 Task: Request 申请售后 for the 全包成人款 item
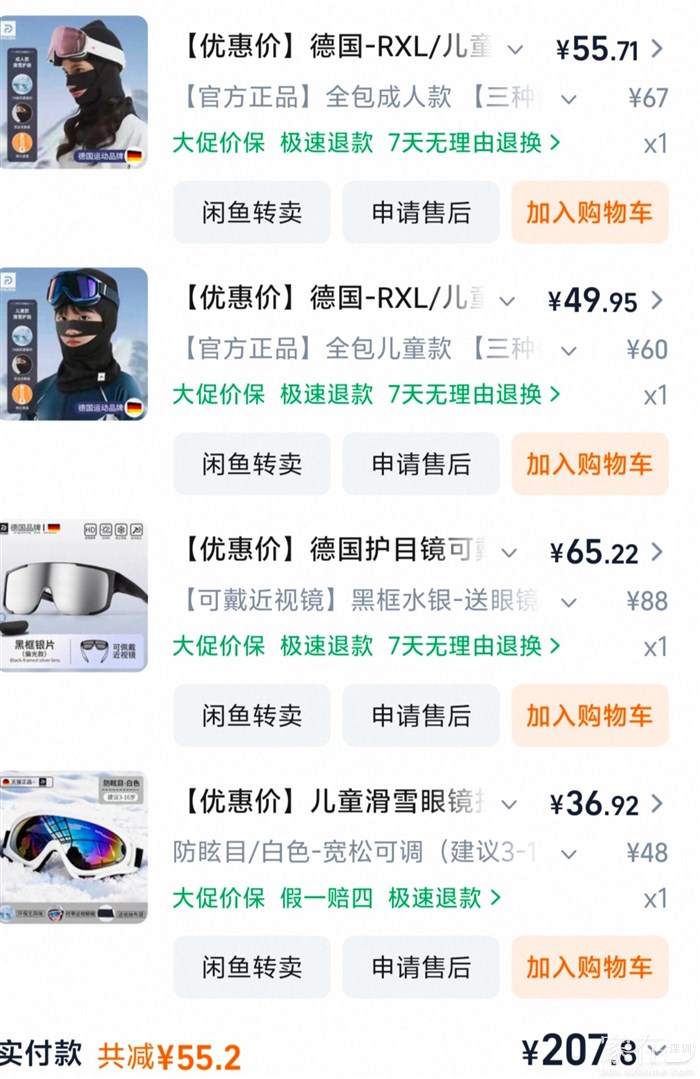tap(421, 212)
